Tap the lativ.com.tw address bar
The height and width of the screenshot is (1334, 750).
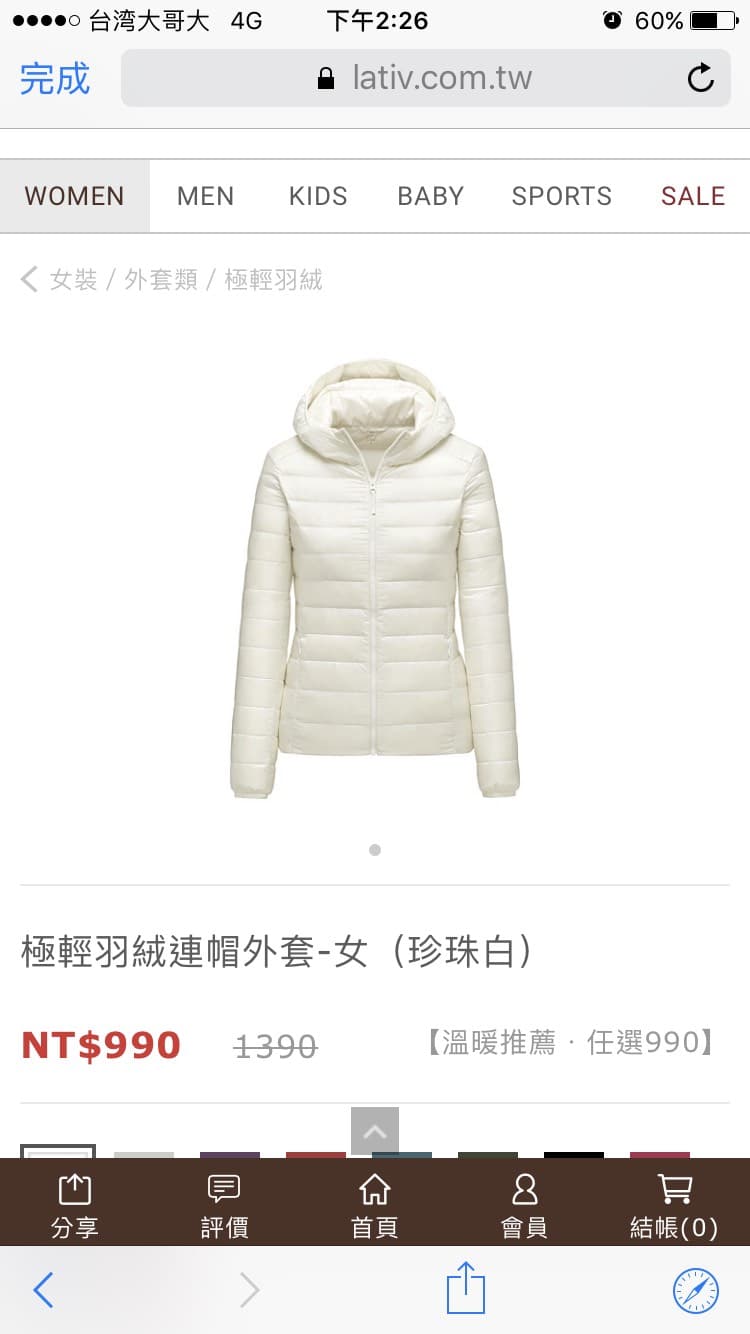(425, 78)
